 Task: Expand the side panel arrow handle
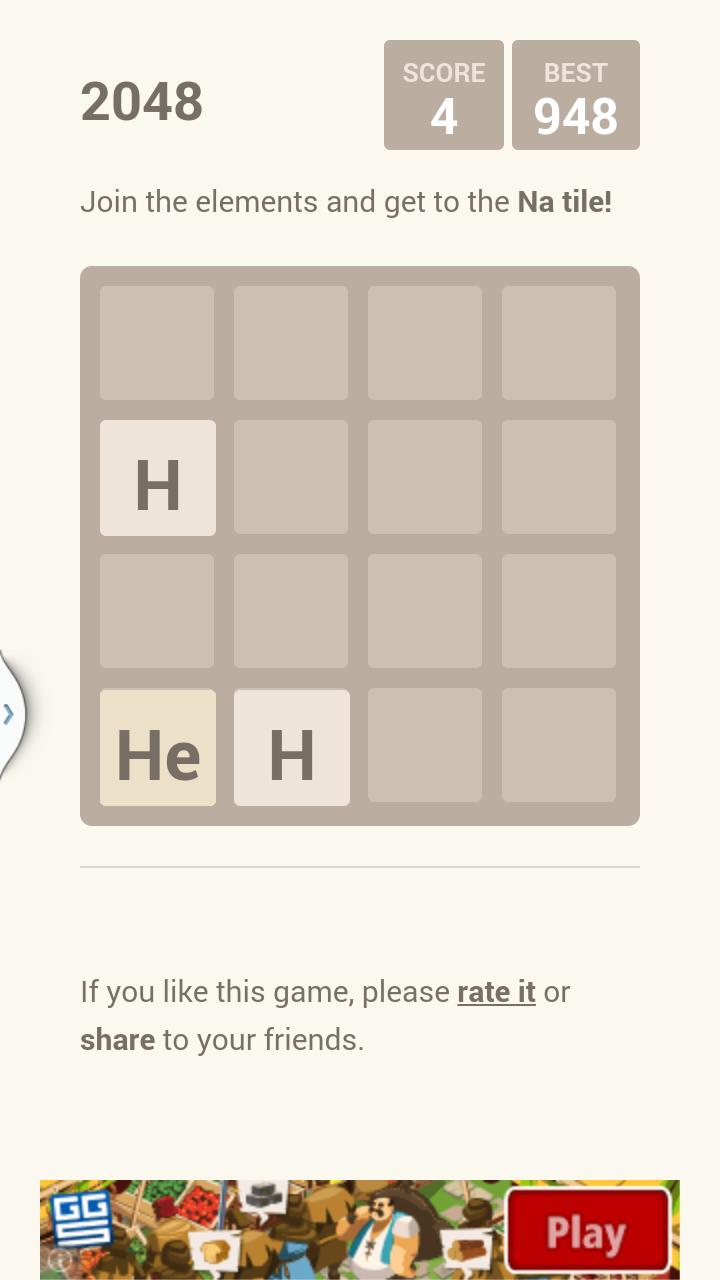[x=9, y=713]
